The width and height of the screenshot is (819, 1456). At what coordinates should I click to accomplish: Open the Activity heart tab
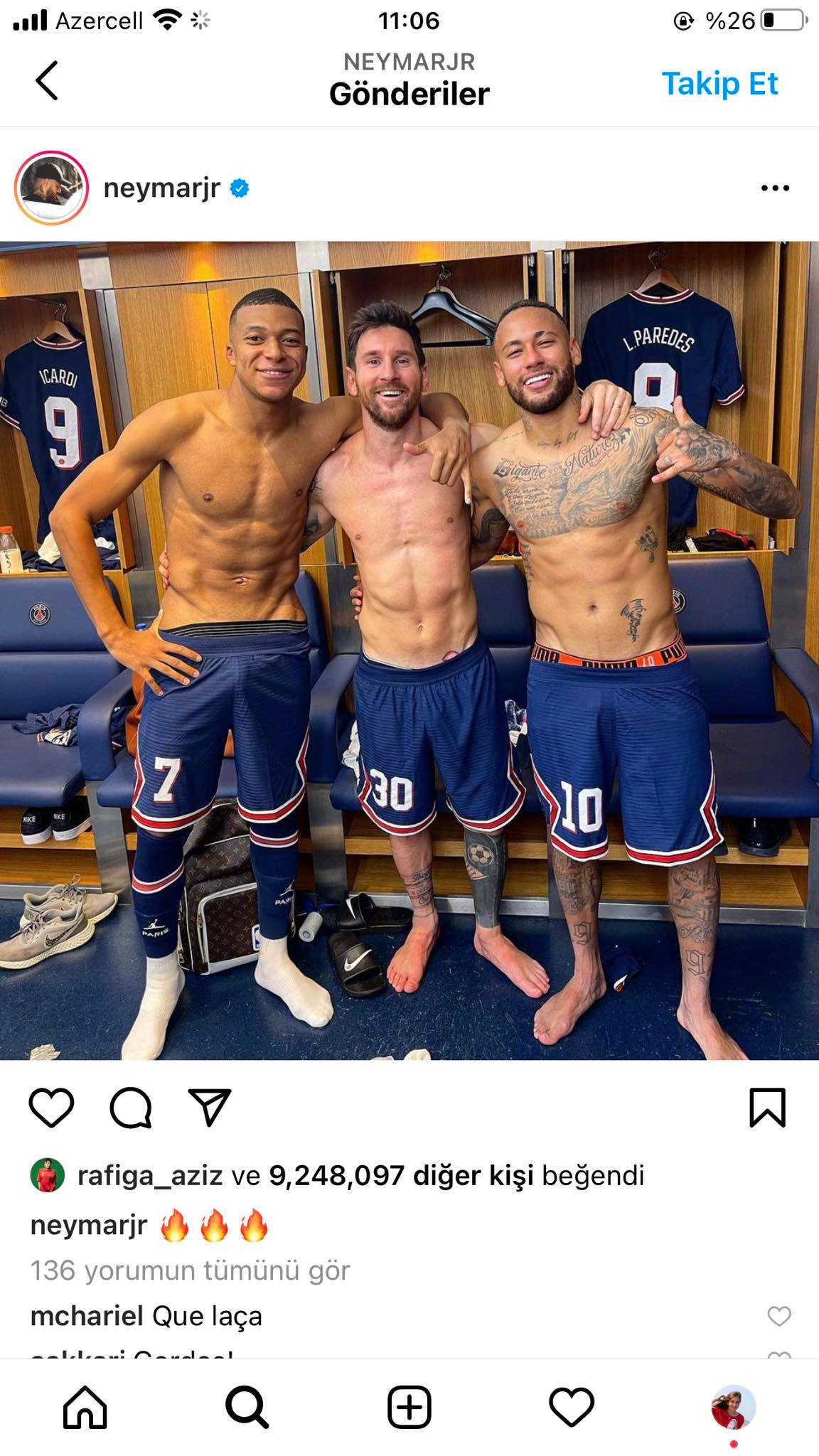tap(572, 1407)
